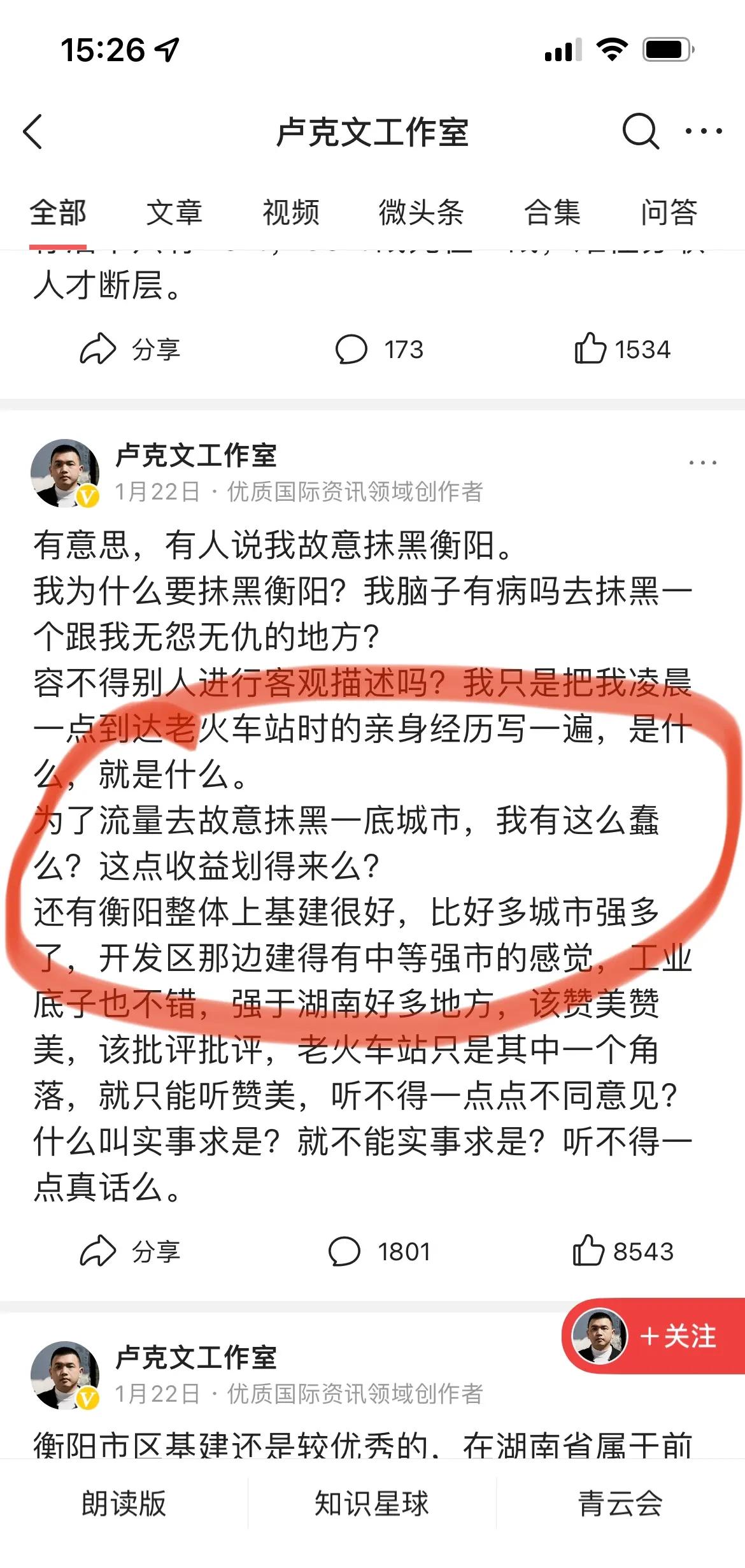Switch to the 文章 tab
The height and width of the screenshot is (1568, 745).
[x=174, y=213]
